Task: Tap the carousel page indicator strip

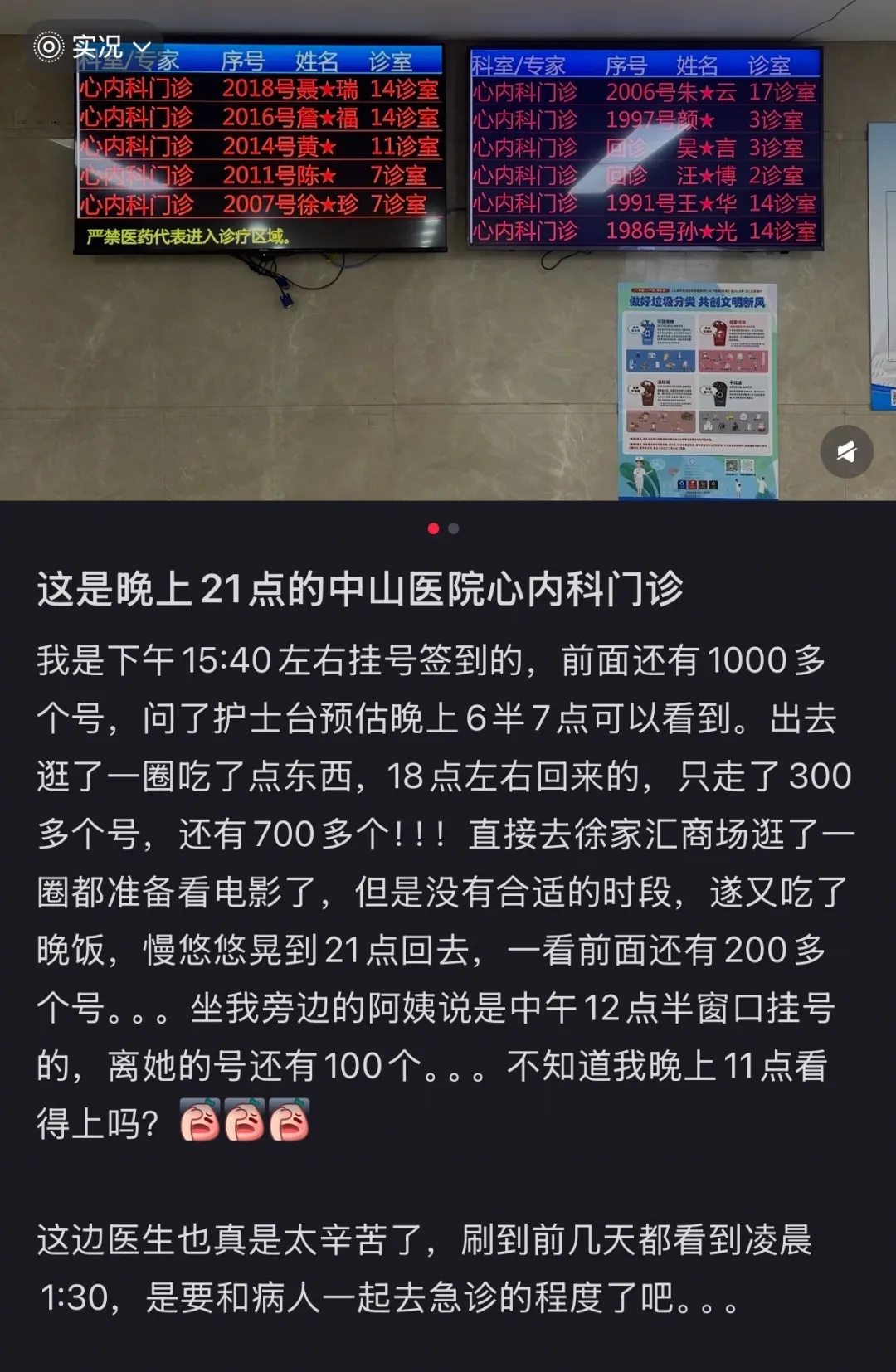Action: point(442,527)
